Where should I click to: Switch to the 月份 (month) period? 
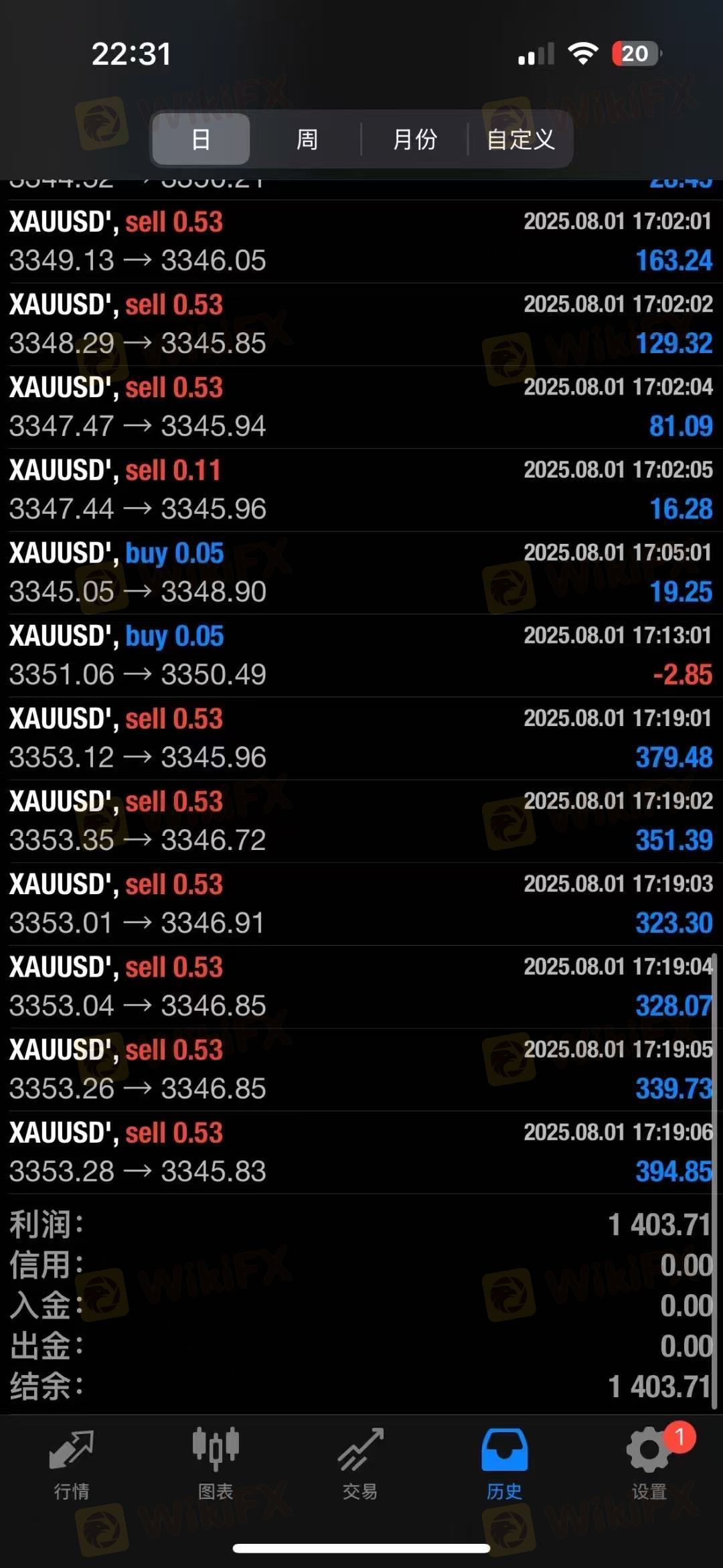tap(414, 139)
